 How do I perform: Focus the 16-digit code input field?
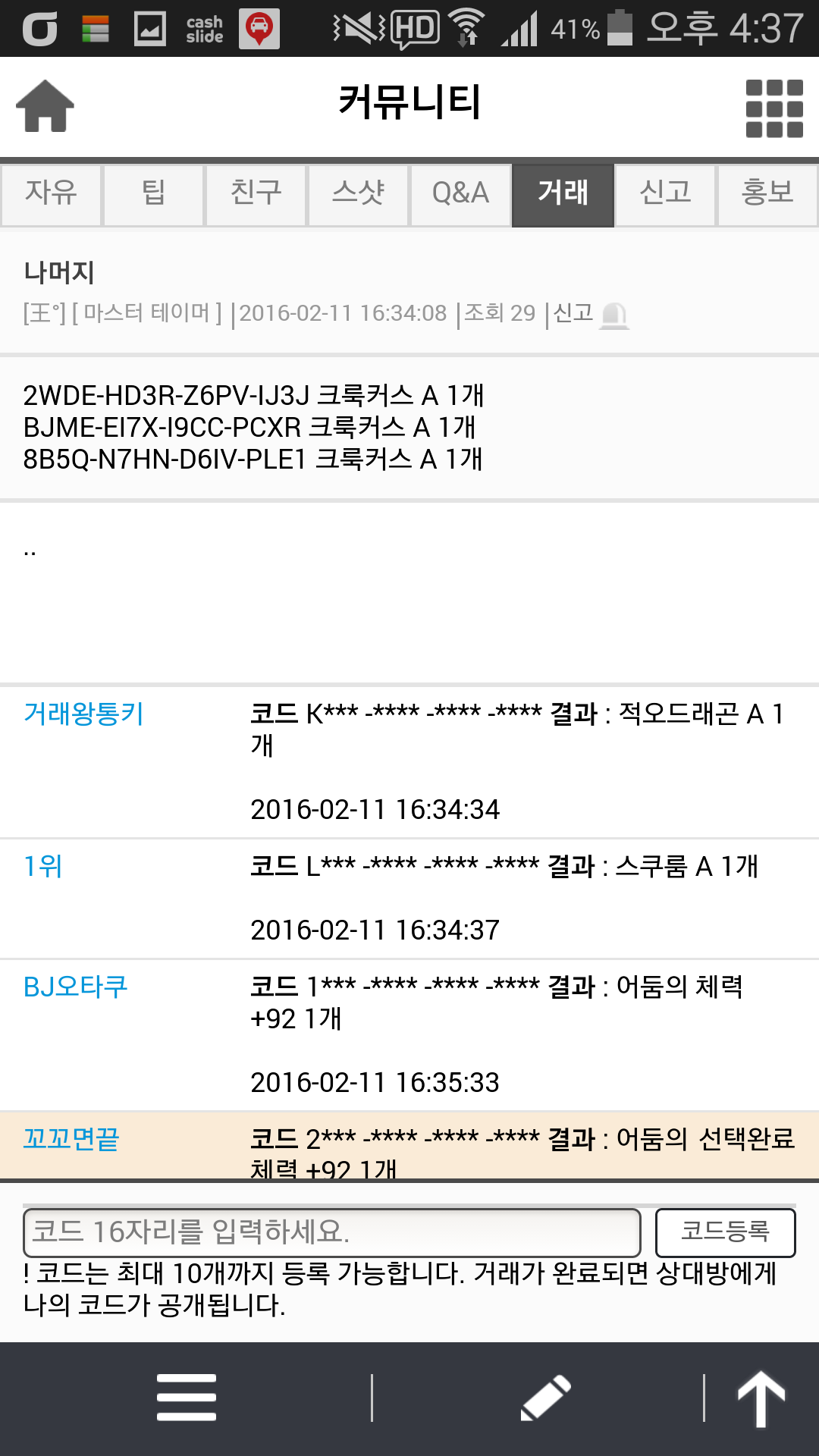click(332, 1232)
